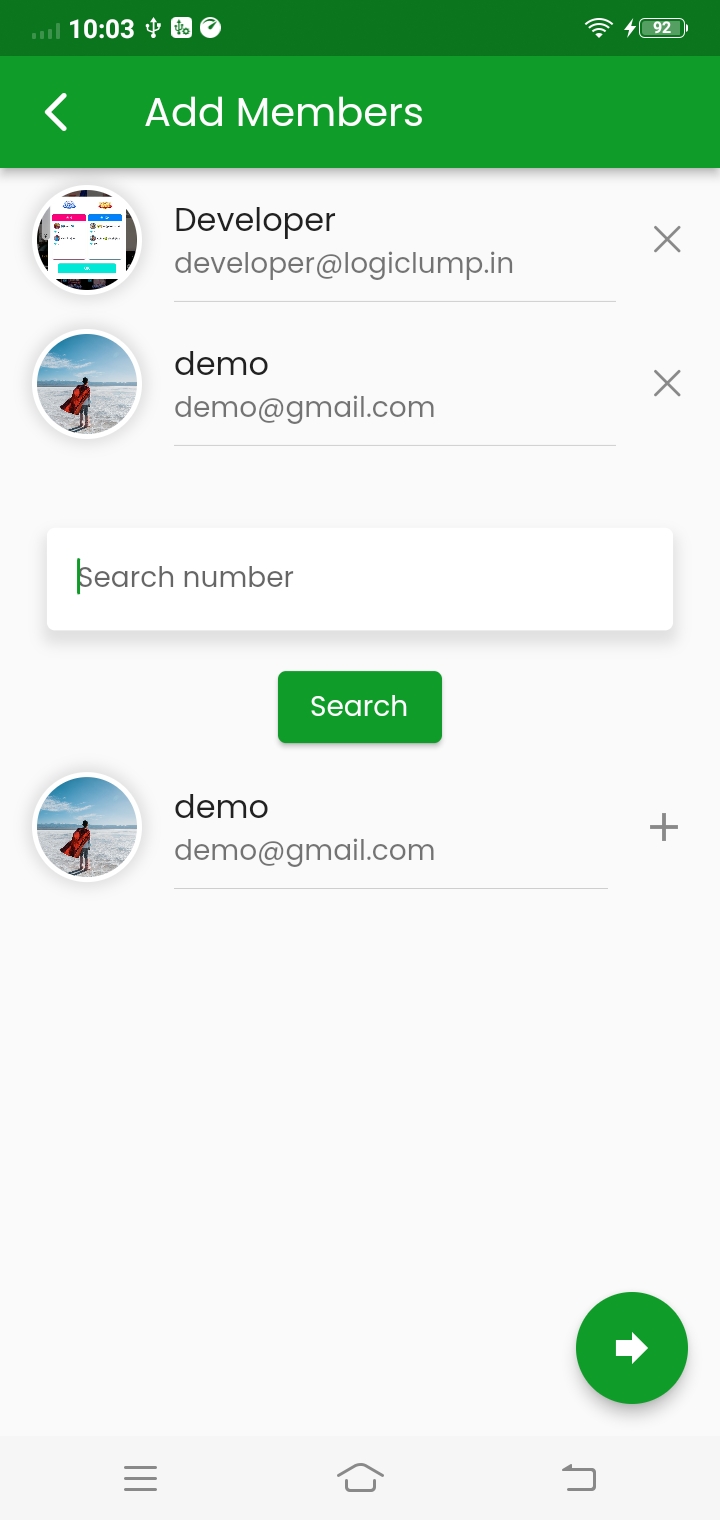This screenshot has width=720, height=1520.
Task: Go to the phone's home screen
Action: click(360, 1477)
